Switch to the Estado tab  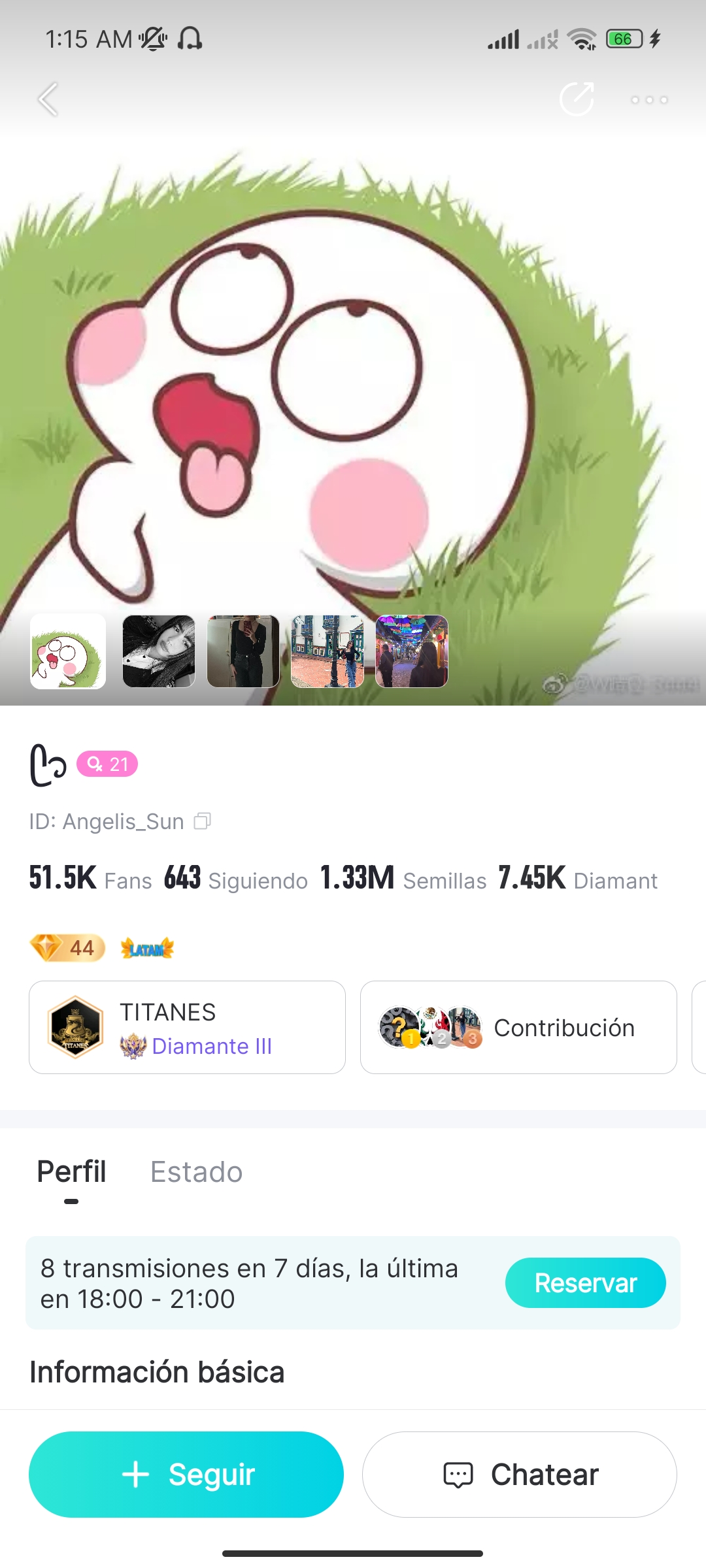tap(196, 1172)
